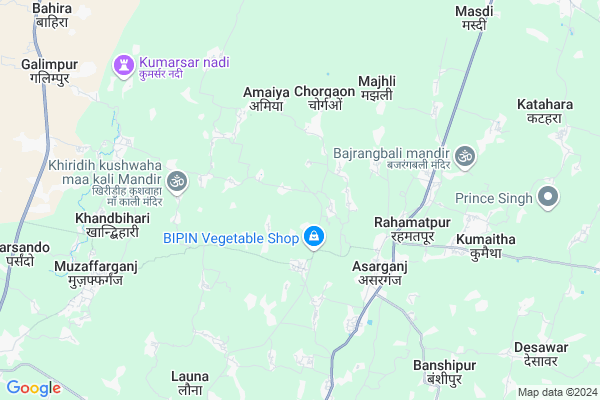Select the BIPIN Vegetable Shop pin
This screenshot has width=600, height=400.
point(314,237)
